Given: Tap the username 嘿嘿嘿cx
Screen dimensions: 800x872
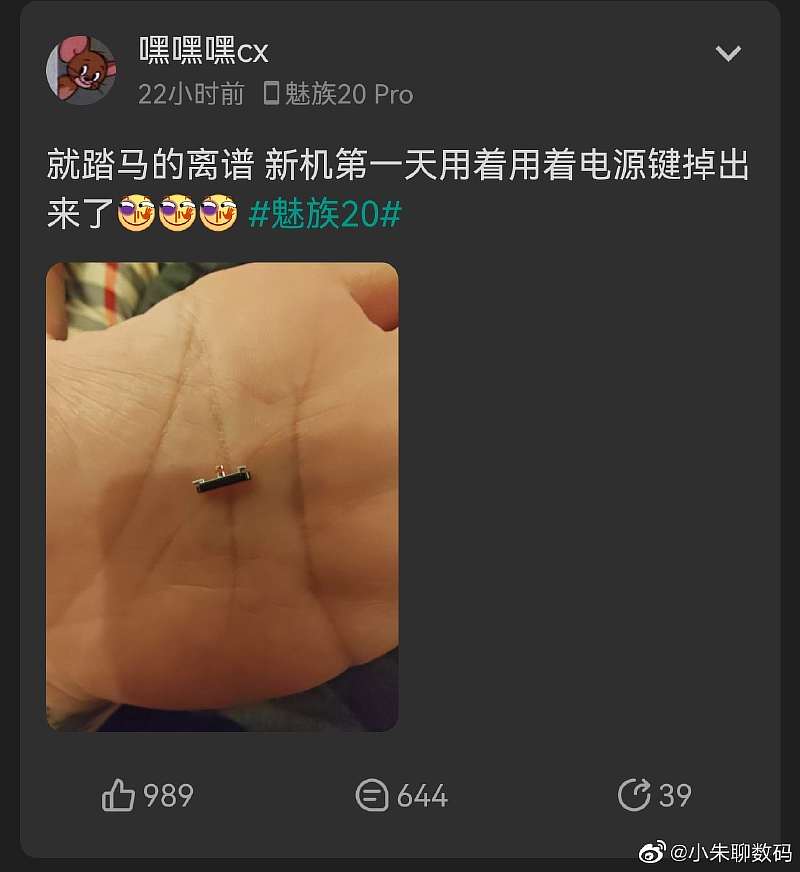Looking at the screenshot, I should (203, 50).
